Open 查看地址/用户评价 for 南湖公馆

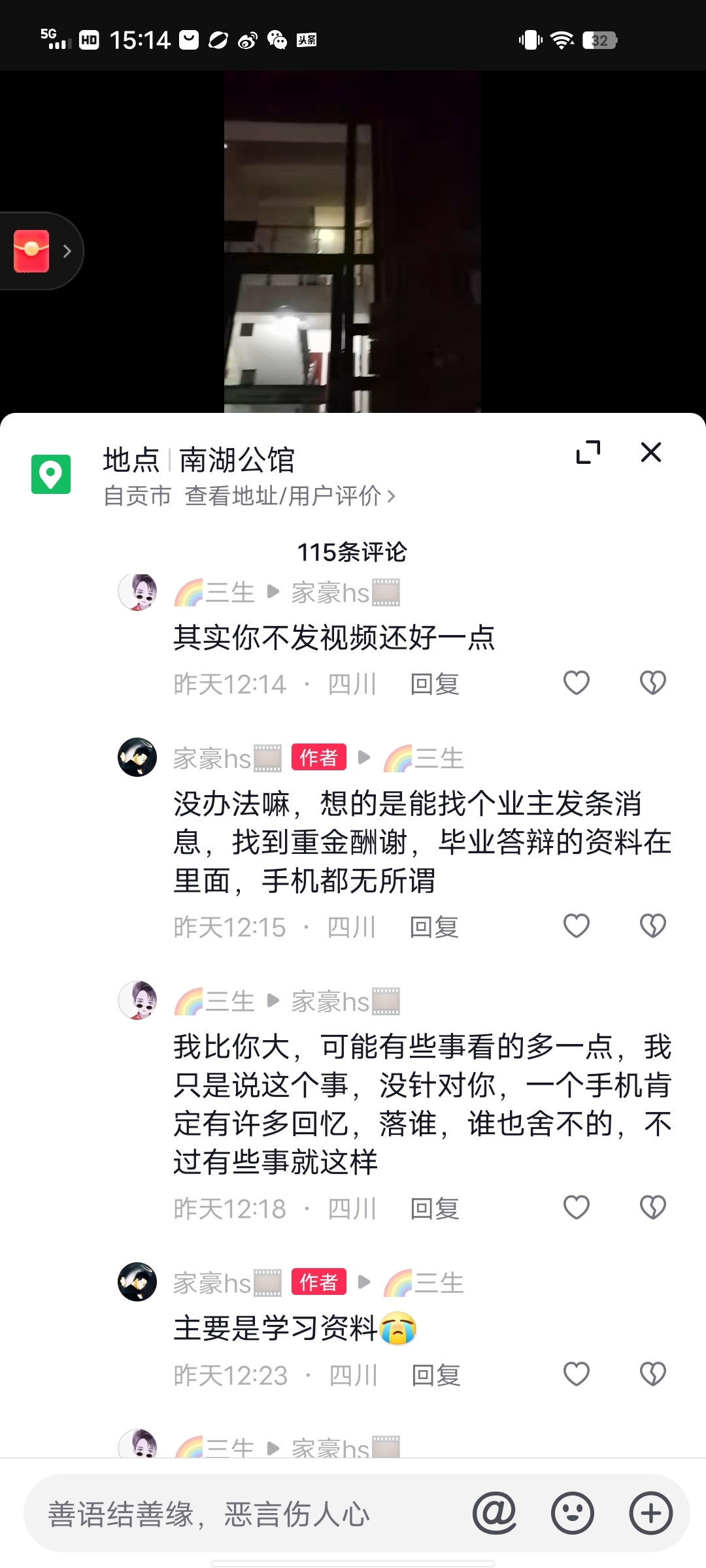290,496
